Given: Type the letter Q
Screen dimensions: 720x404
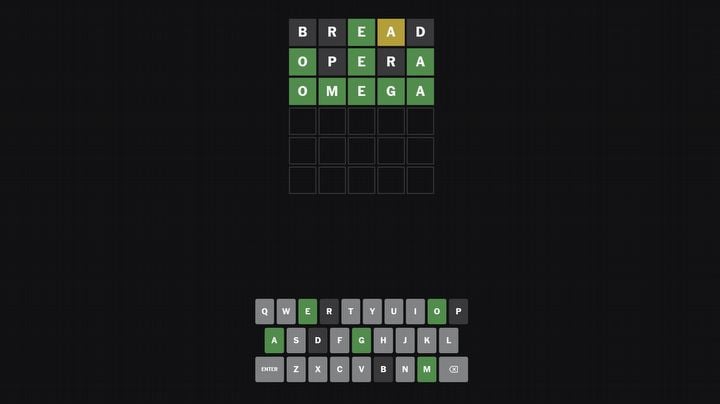Looking at the screenshot, I should coord(264,311).
